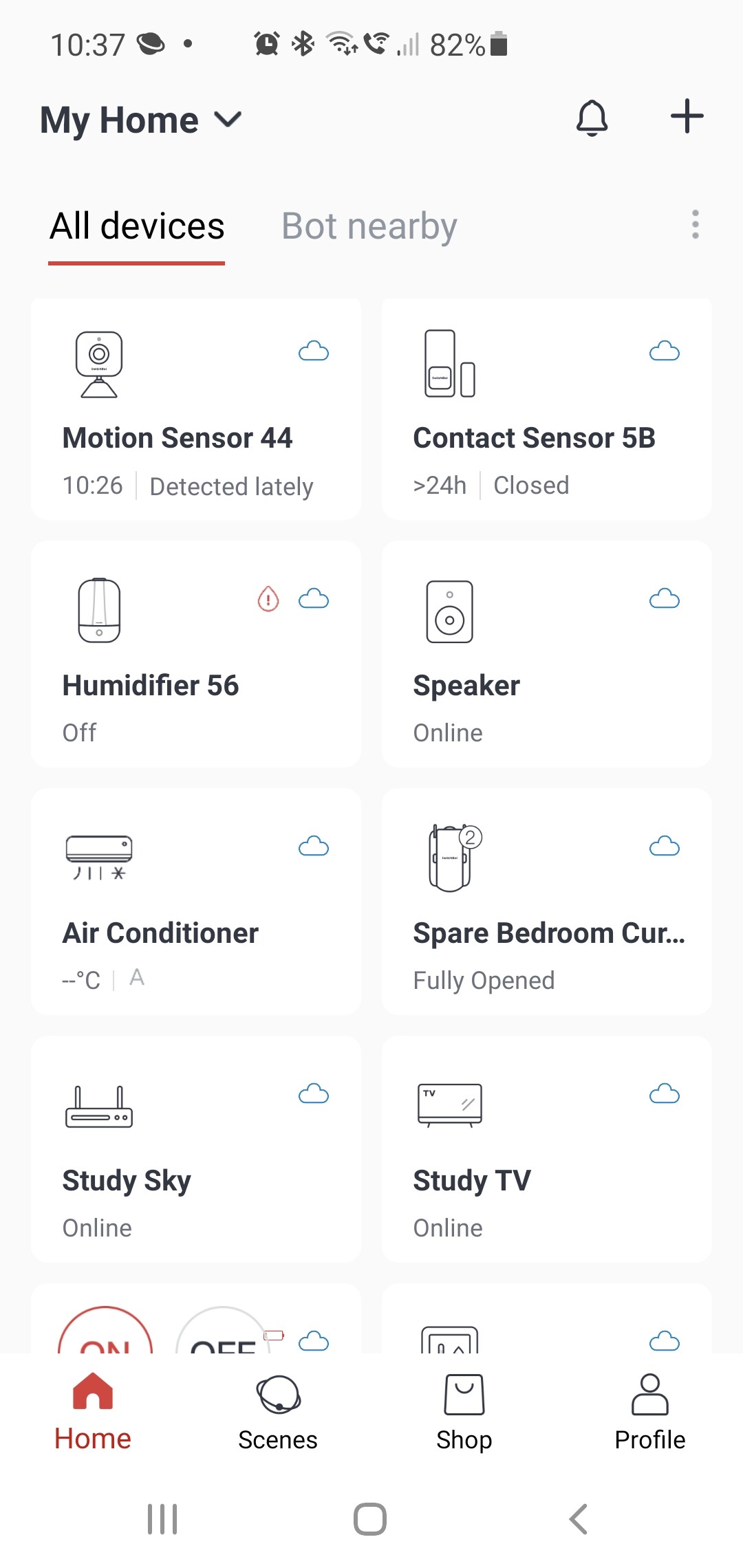Open the notifications bell
This screenshot has height=1568, width=743.
coord(592,118)
